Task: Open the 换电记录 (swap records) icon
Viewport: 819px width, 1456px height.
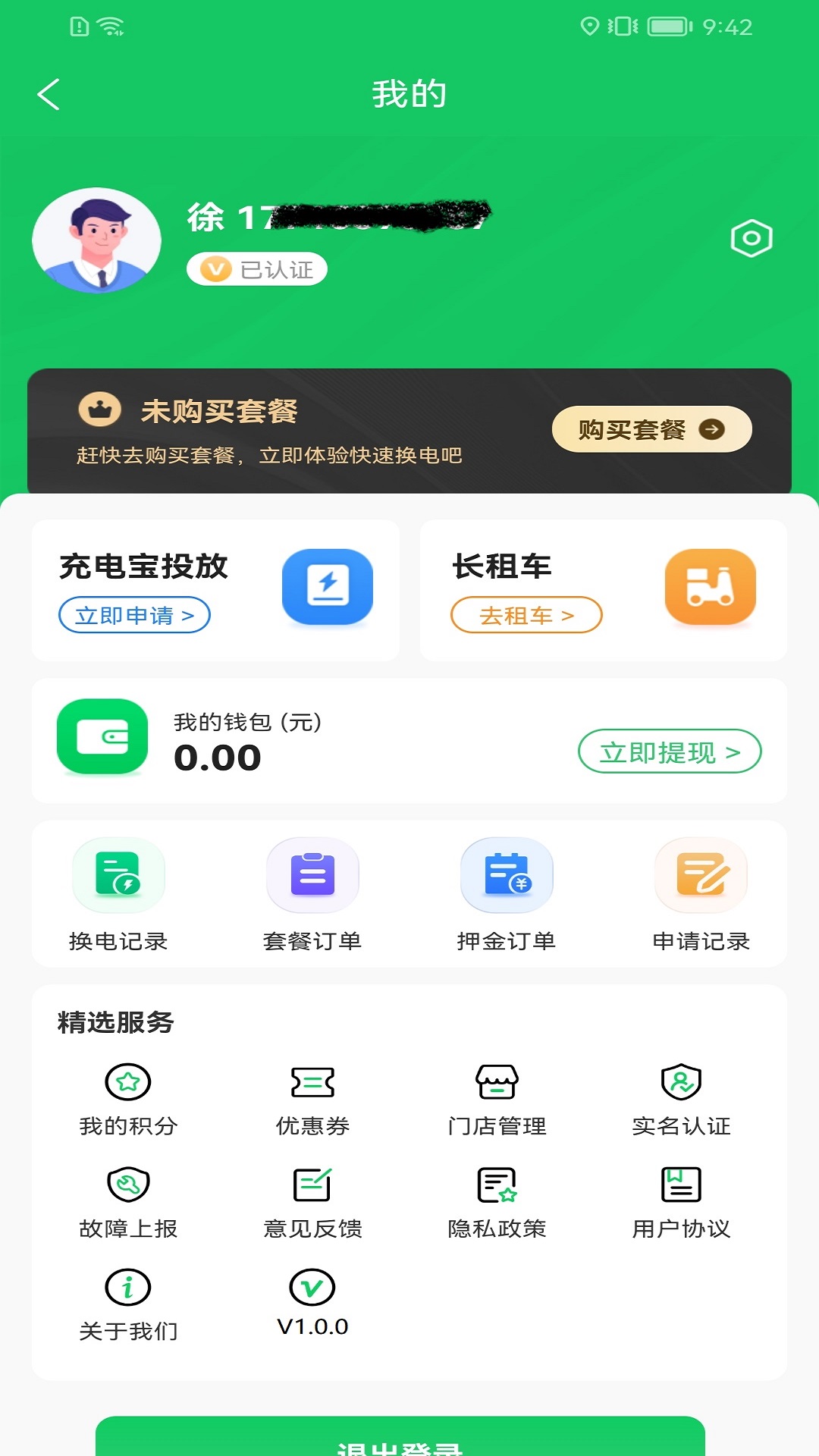Action: [119, 876]
